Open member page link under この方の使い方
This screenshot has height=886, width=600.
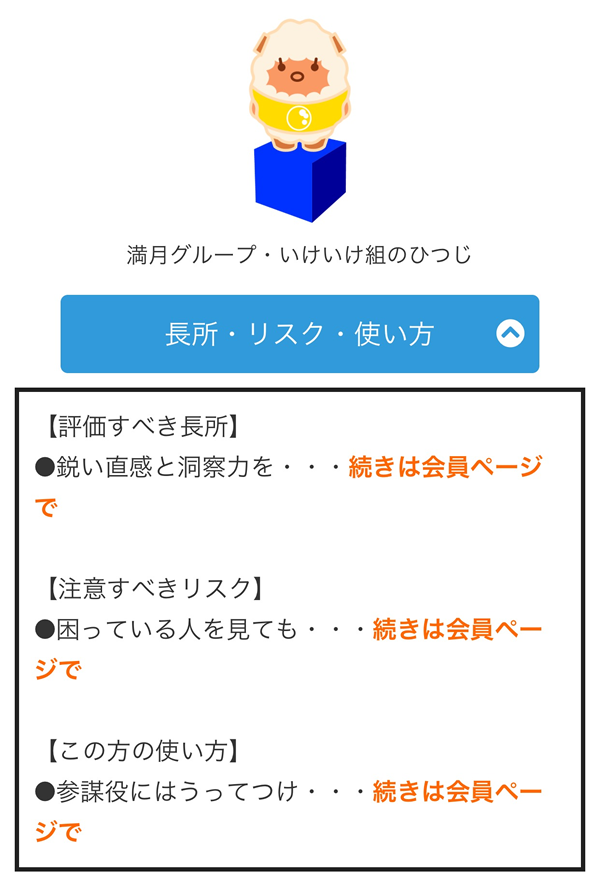click(x=456, y=793)
